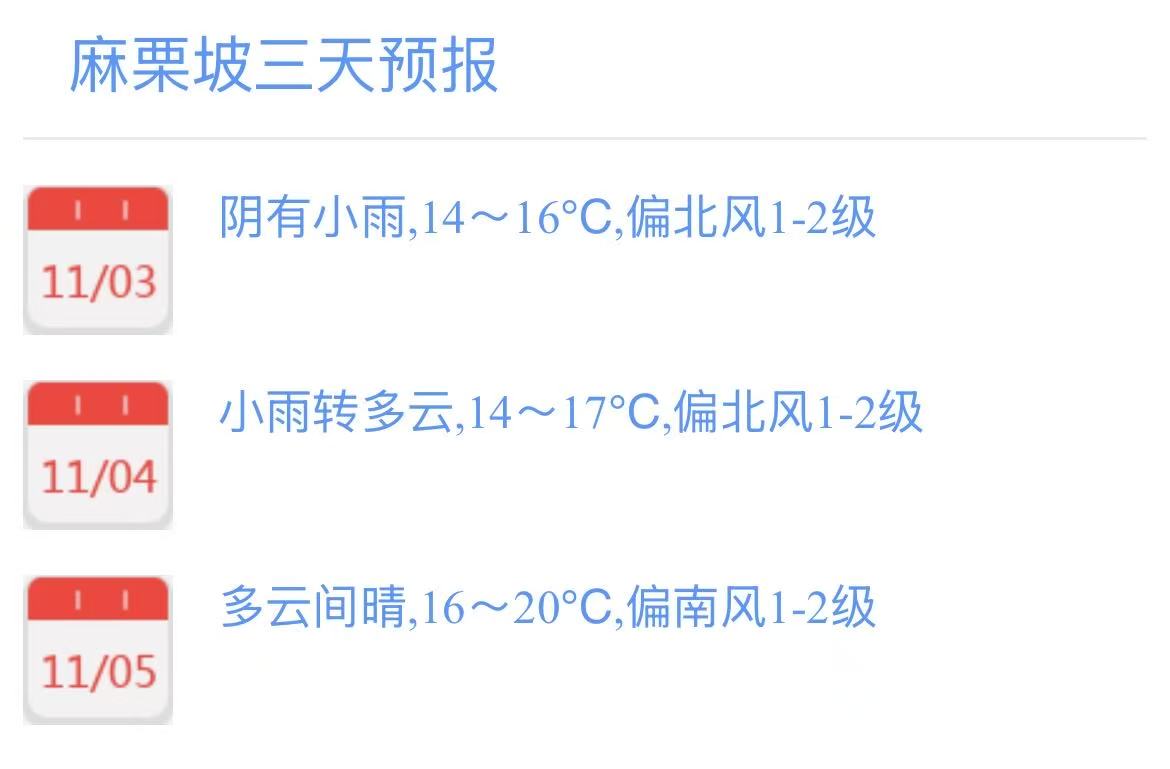This screenshot has width=1170, height=769.
Task: Open the 11/05 partly cloudy forecast
Action: tap(547, 608)
